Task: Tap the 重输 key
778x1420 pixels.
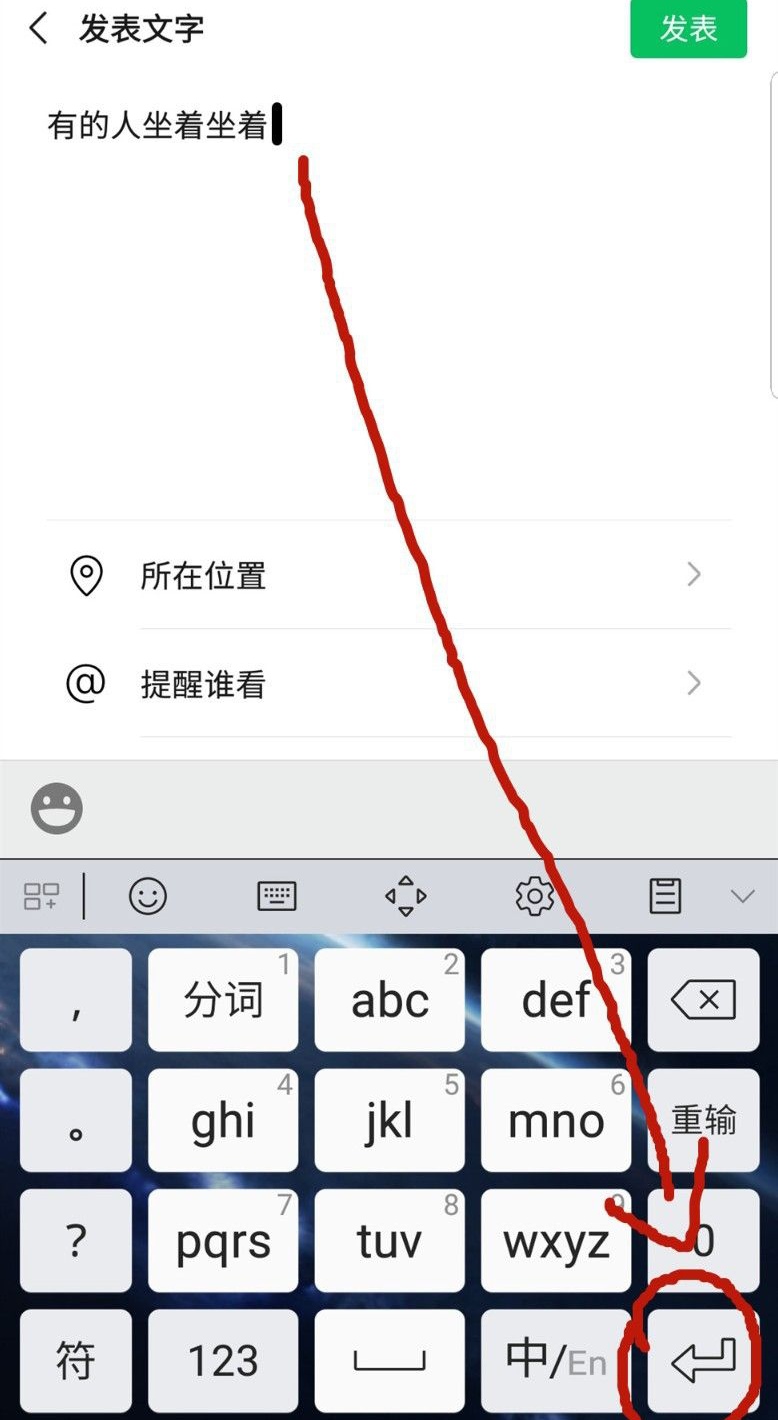Action: (x=703, y=1120)
